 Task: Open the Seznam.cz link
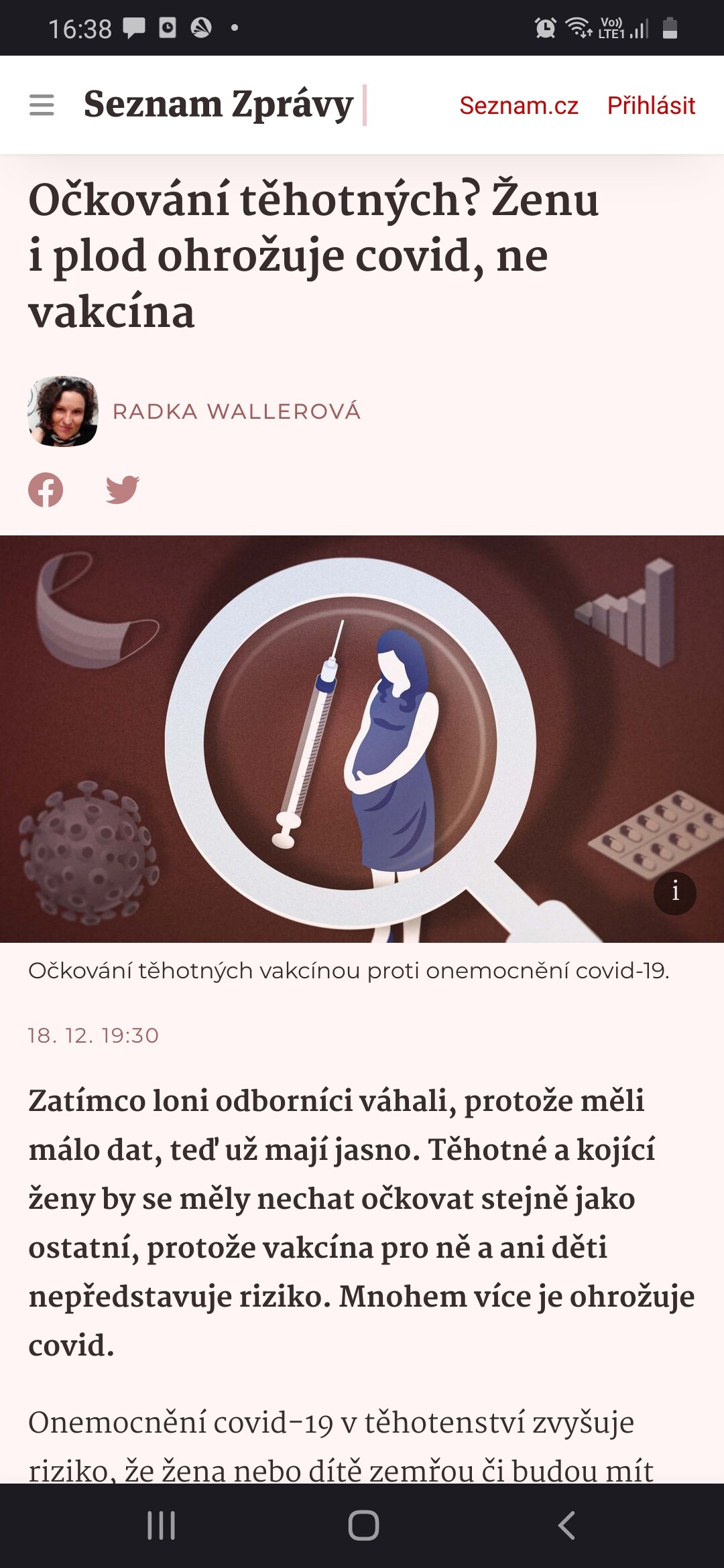point(518,106)
